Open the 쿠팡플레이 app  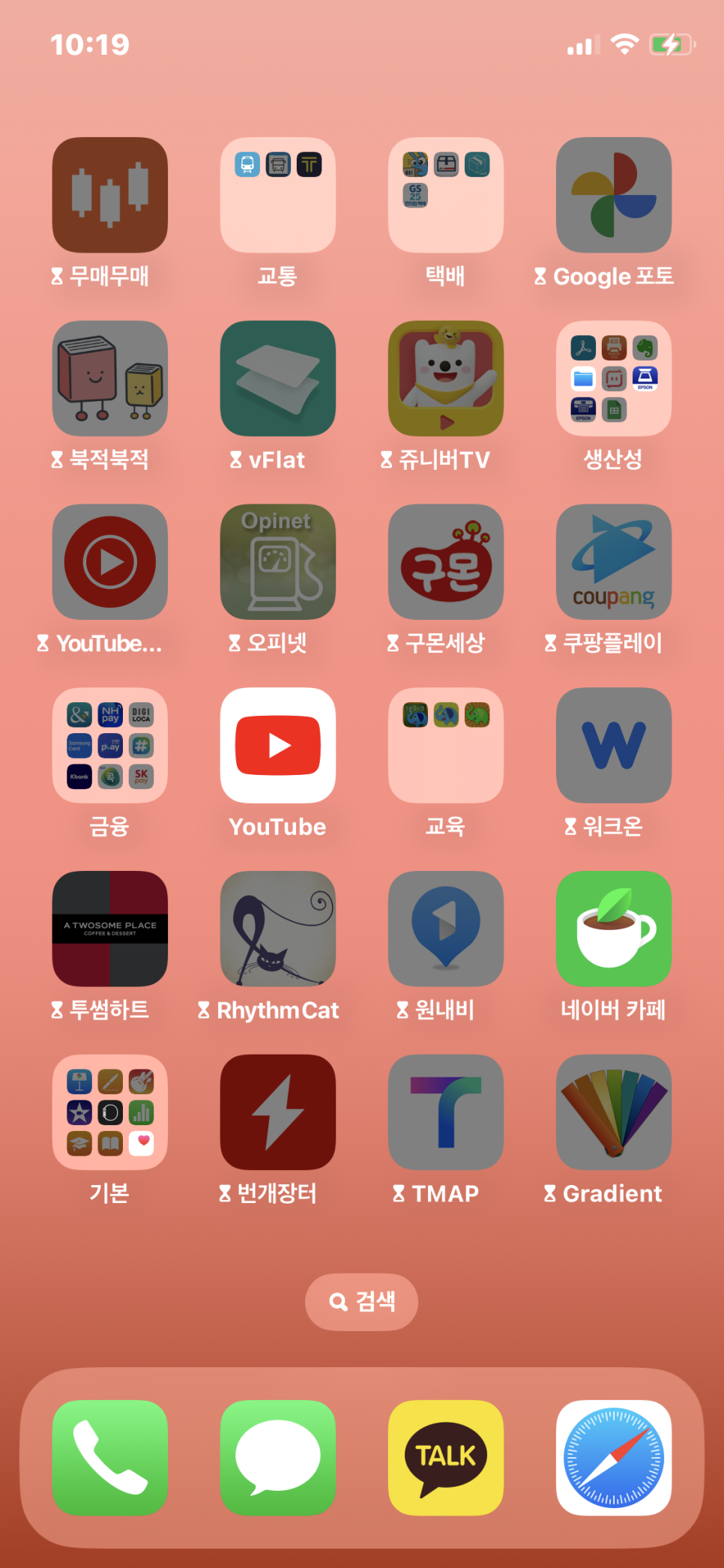(613, 562)
